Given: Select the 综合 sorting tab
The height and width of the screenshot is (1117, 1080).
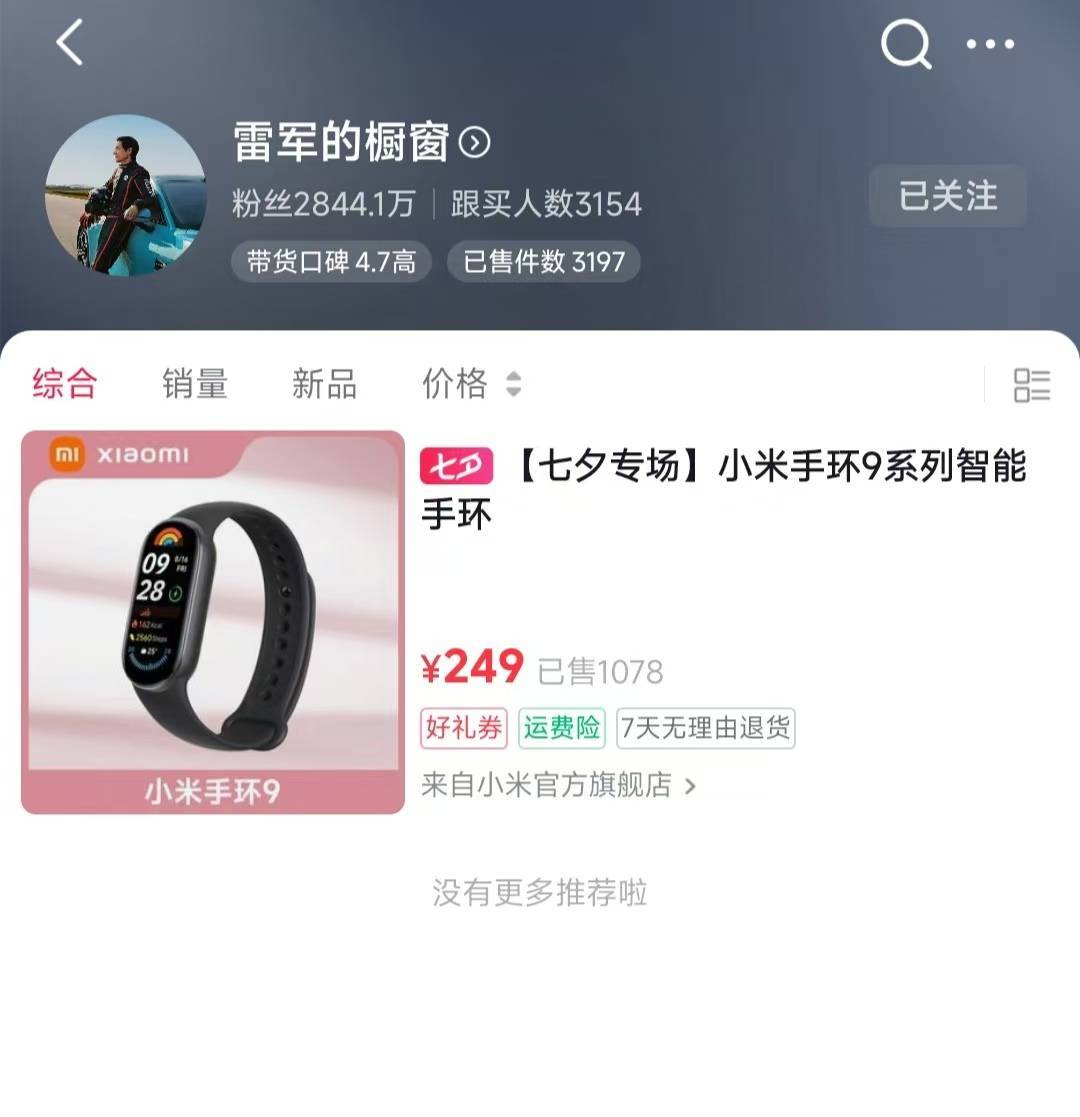Looking at the screenshot, I should [x=64, y=384].
